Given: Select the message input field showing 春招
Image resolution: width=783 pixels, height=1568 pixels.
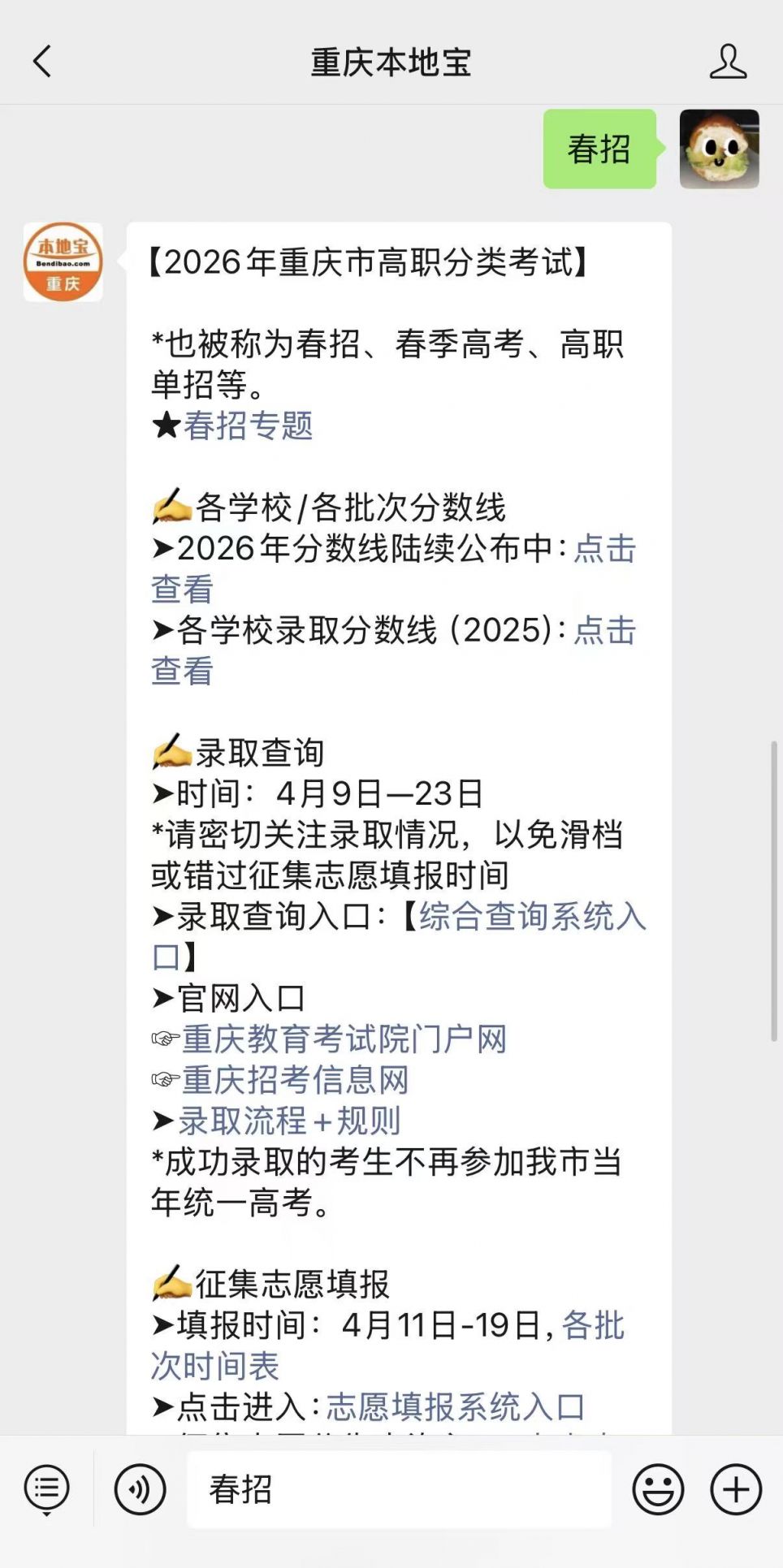Looking at the screenshot, I should pyautogui.click(x=398, y=1488).
